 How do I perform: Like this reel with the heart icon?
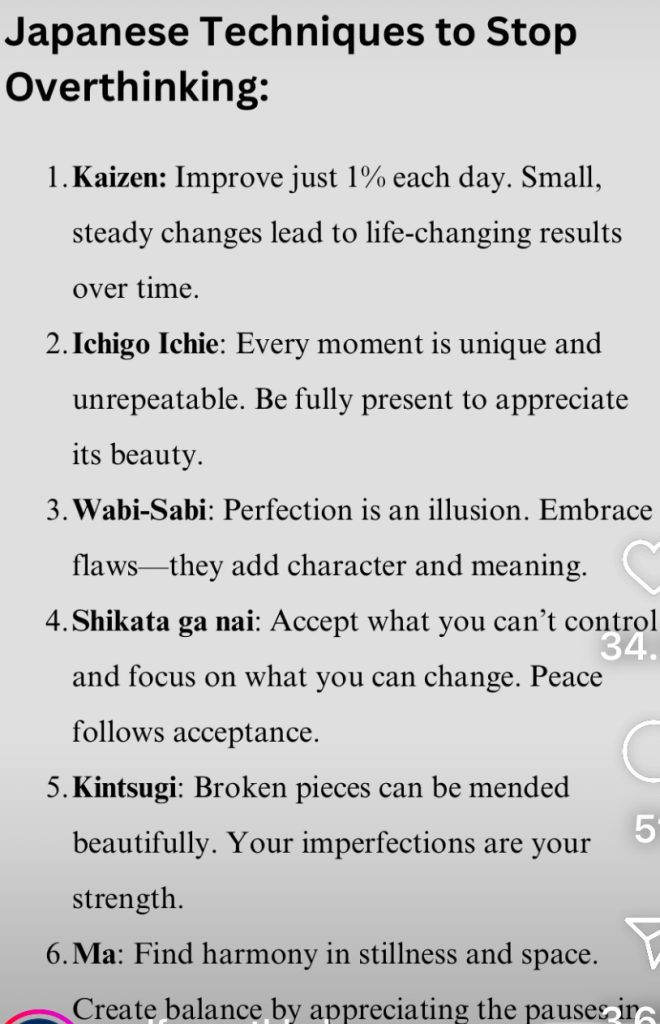click(643, 567)
